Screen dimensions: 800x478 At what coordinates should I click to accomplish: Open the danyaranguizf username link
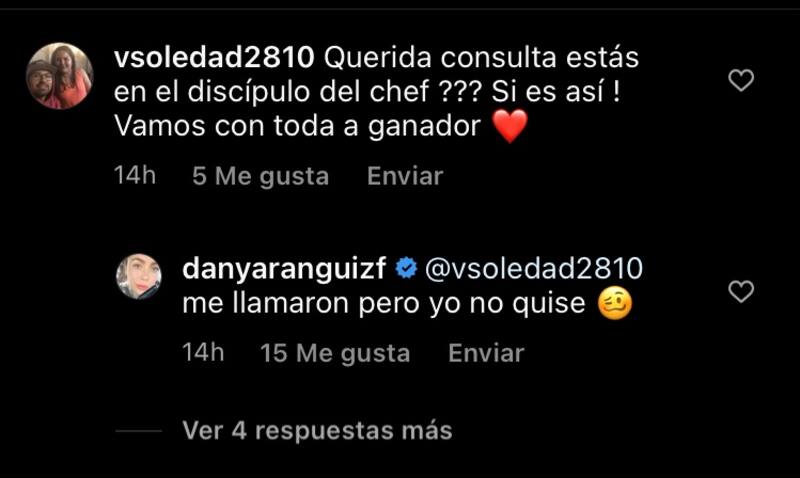tap(284, 268)
